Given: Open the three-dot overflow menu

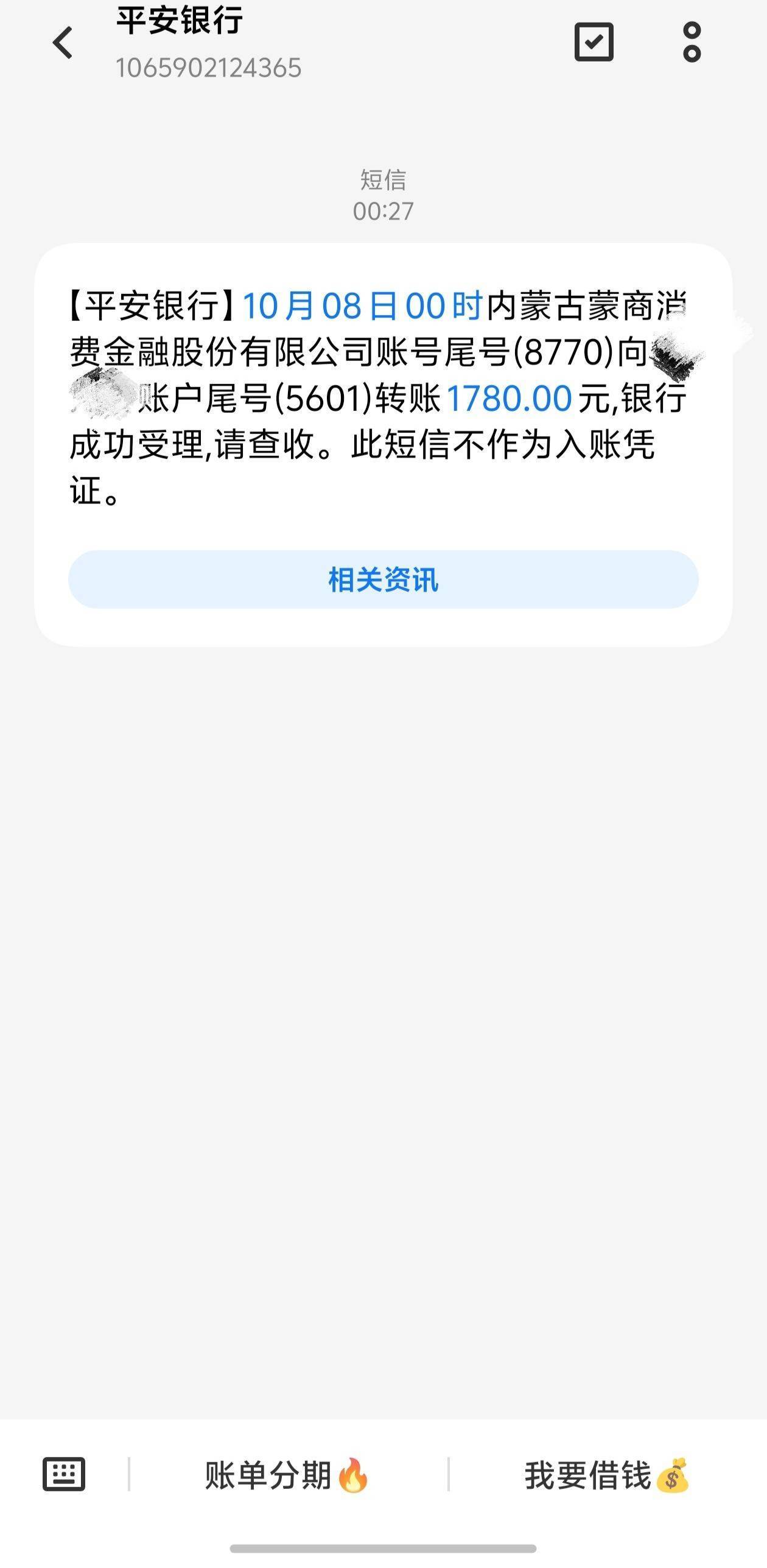Looking at the screenshot, I should point(692,42).
